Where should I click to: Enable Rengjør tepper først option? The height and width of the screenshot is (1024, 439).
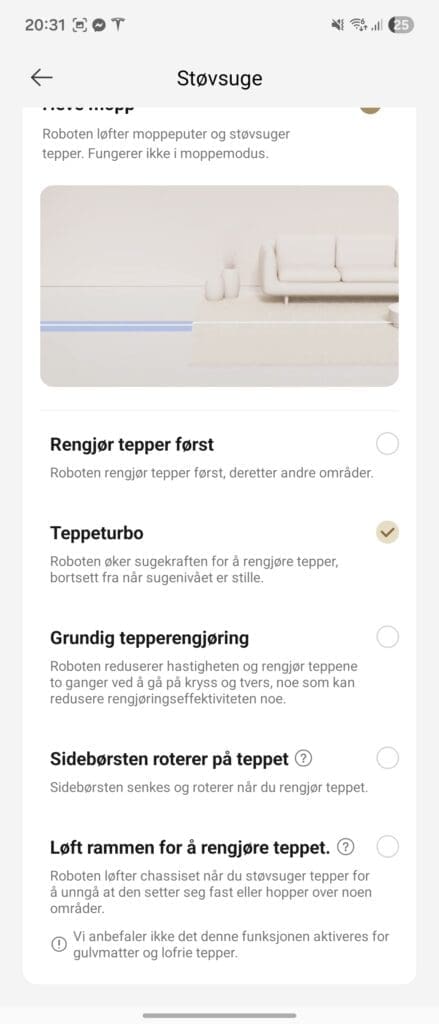pos(387,444)
